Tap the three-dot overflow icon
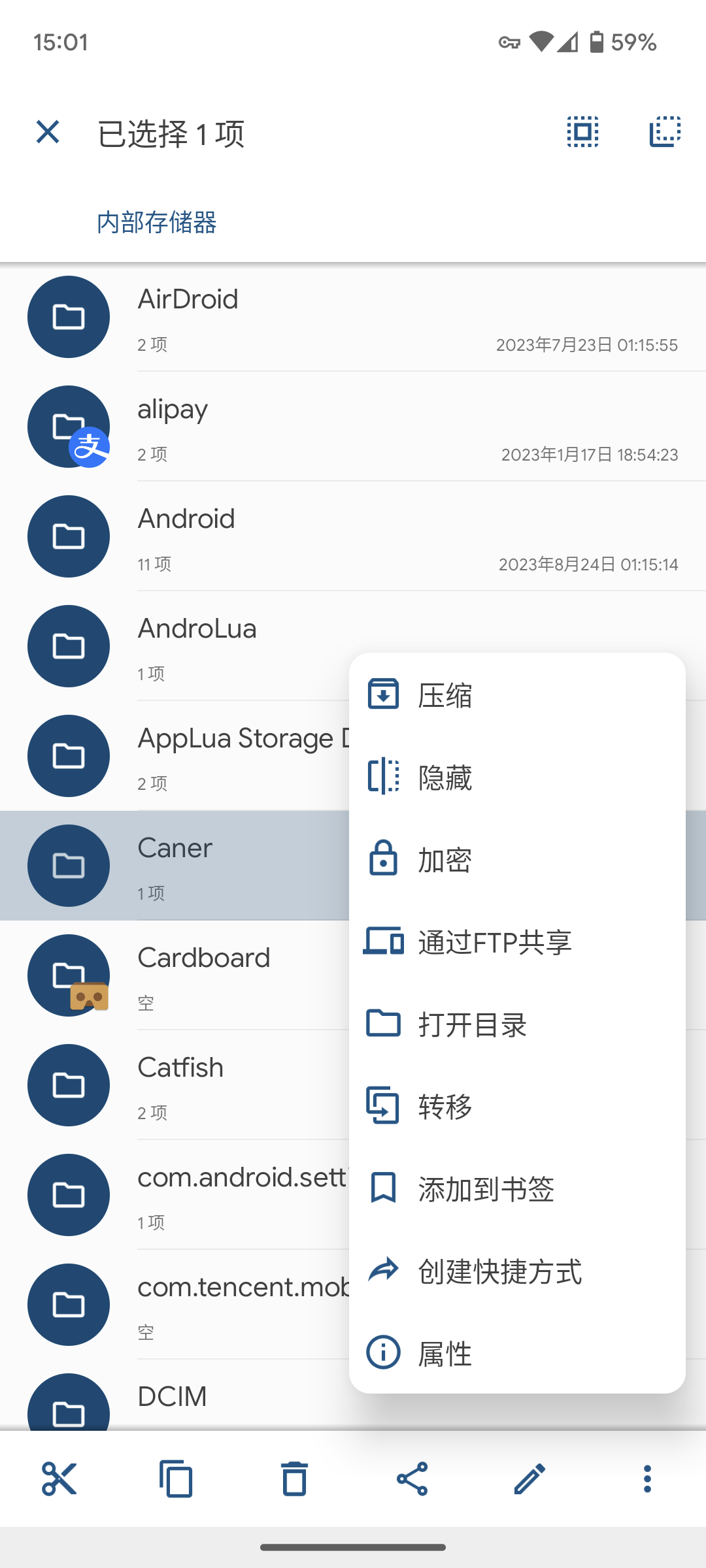The image size is (706, 1568). pyautogui.click(x=647, y=1479)
